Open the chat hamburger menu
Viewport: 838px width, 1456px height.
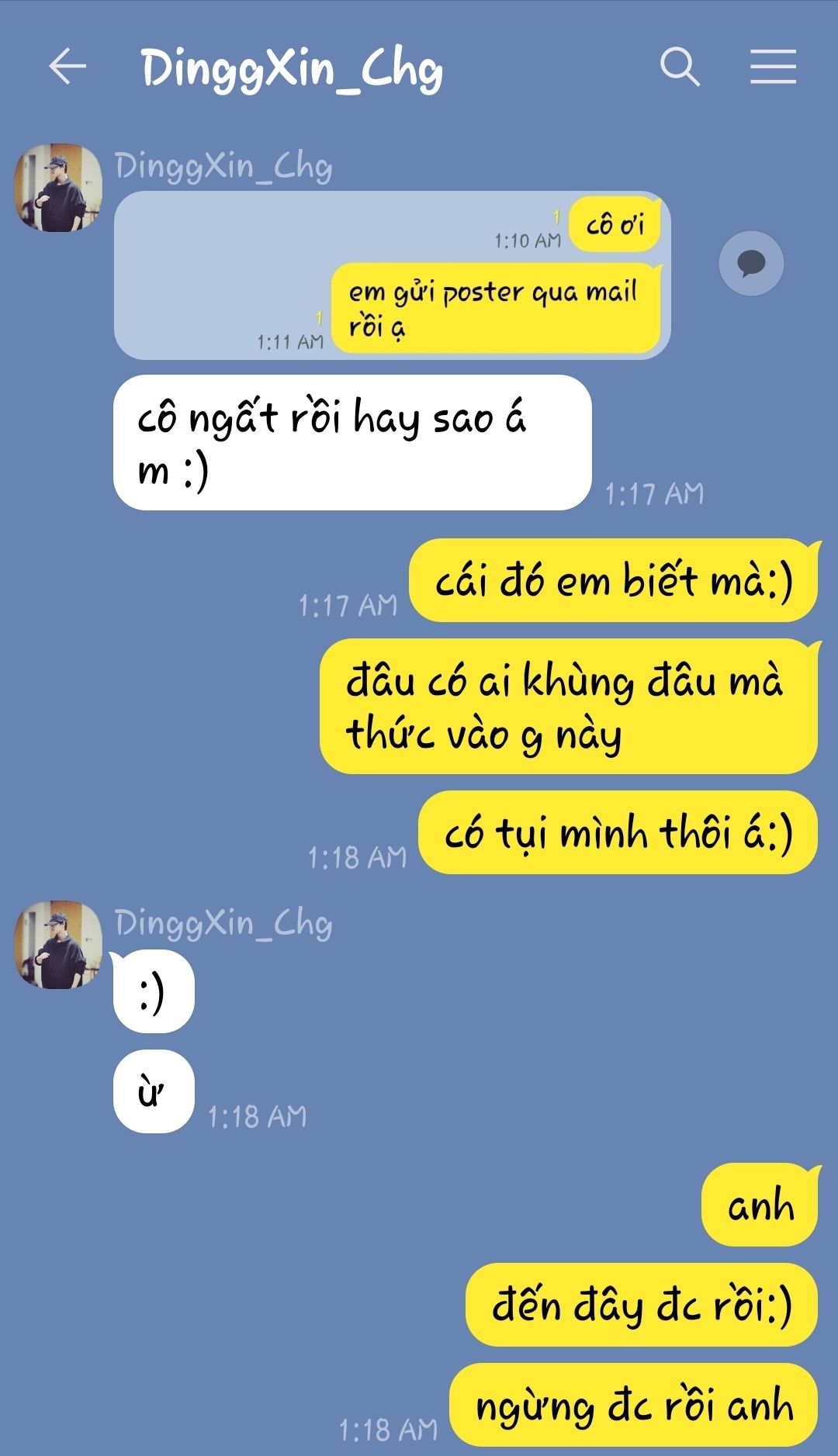[x=773, y=67]
